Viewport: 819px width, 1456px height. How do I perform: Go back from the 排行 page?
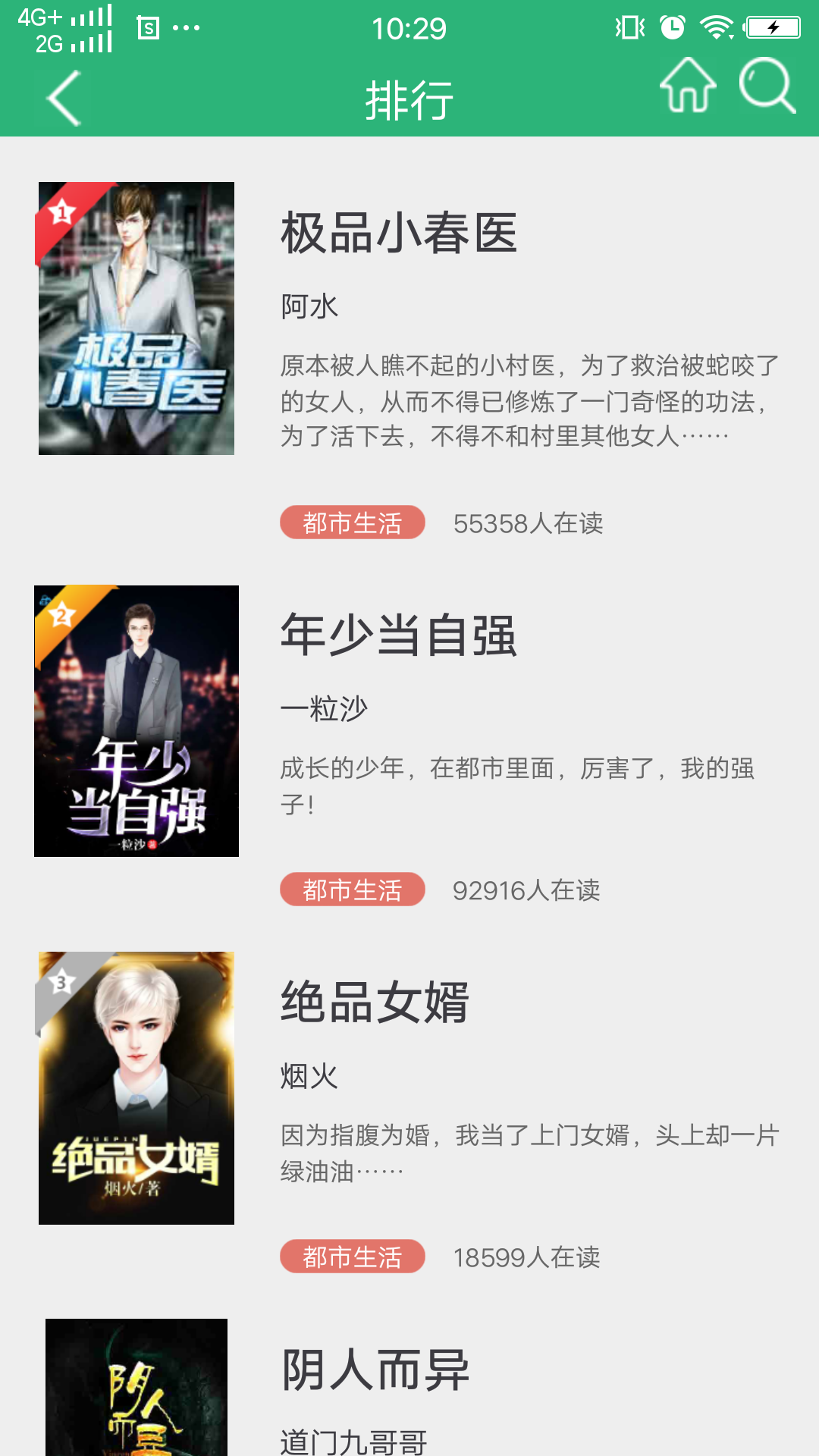pyautogui.click(x=64, y=99)
